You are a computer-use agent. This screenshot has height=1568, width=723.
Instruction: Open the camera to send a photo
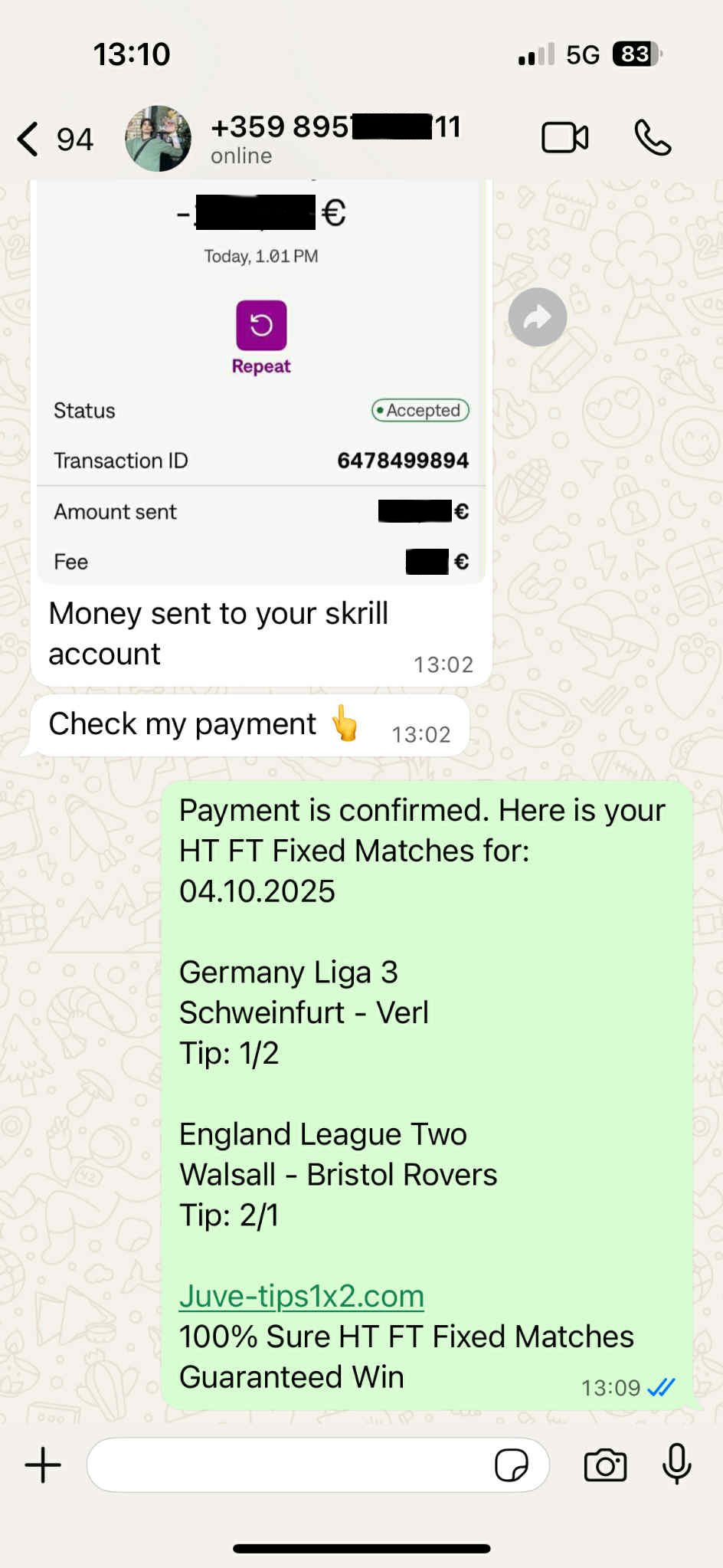coord(605,1465)
